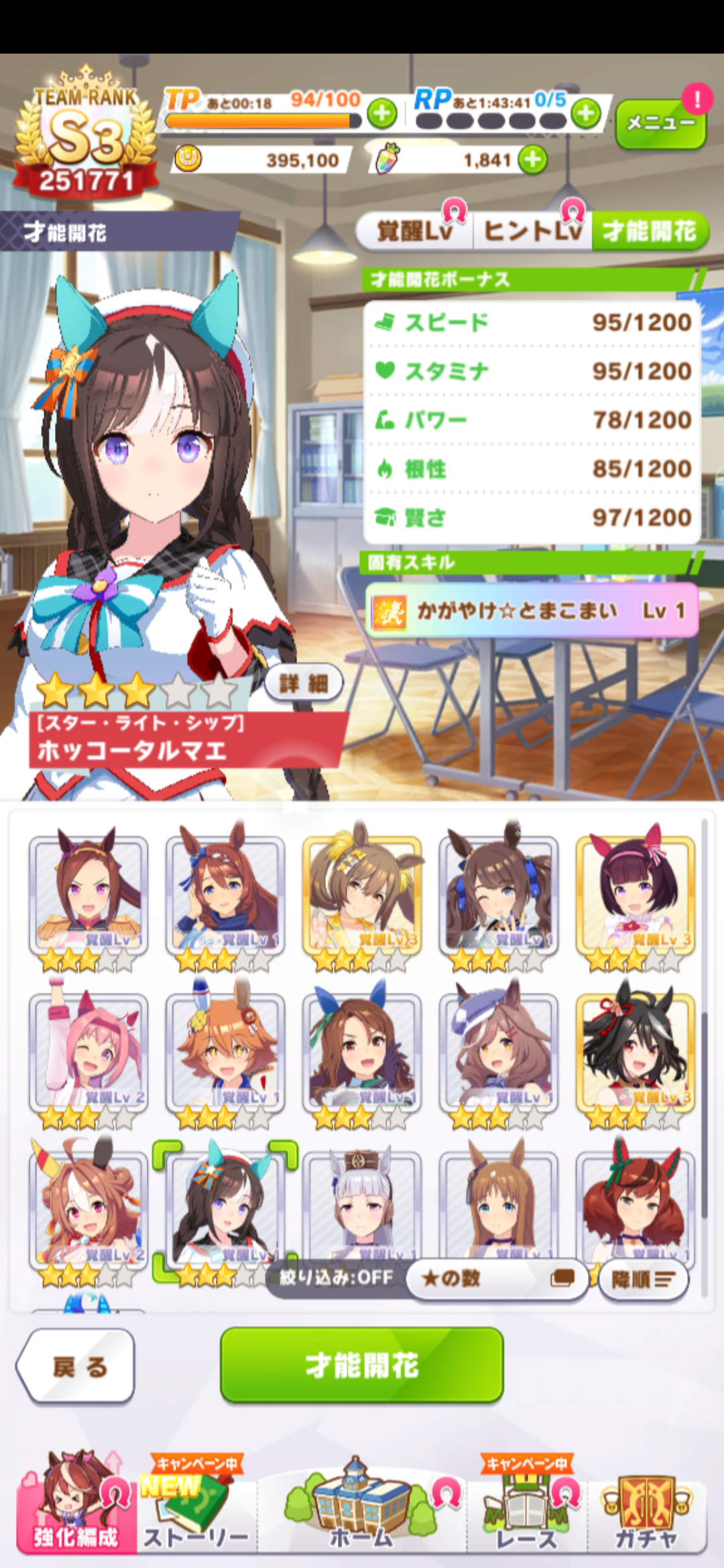
Task: Confirm with the green 才能開花 button
Action: click(361, 1365)
